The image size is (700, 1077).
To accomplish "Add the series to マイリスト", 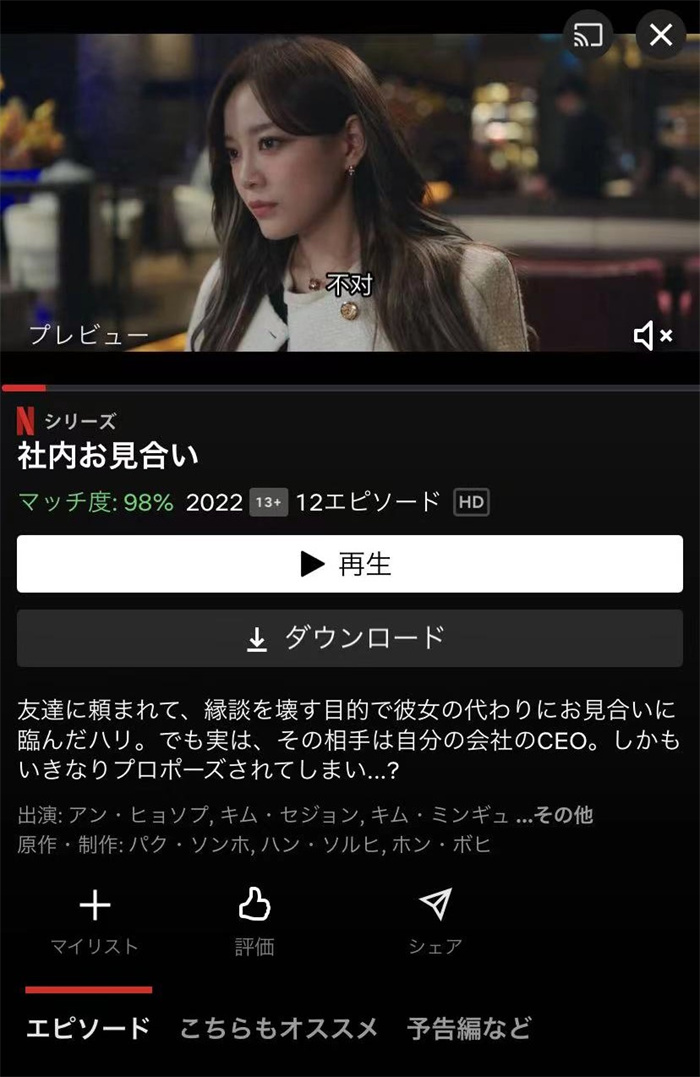I will pos(95,923).
